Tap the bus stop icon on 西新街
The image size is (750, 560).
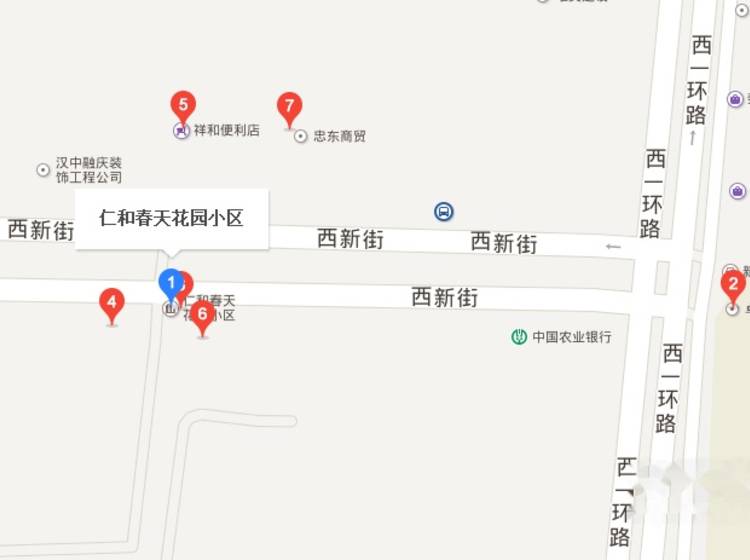pyautogui.click(x=444, y=212)
